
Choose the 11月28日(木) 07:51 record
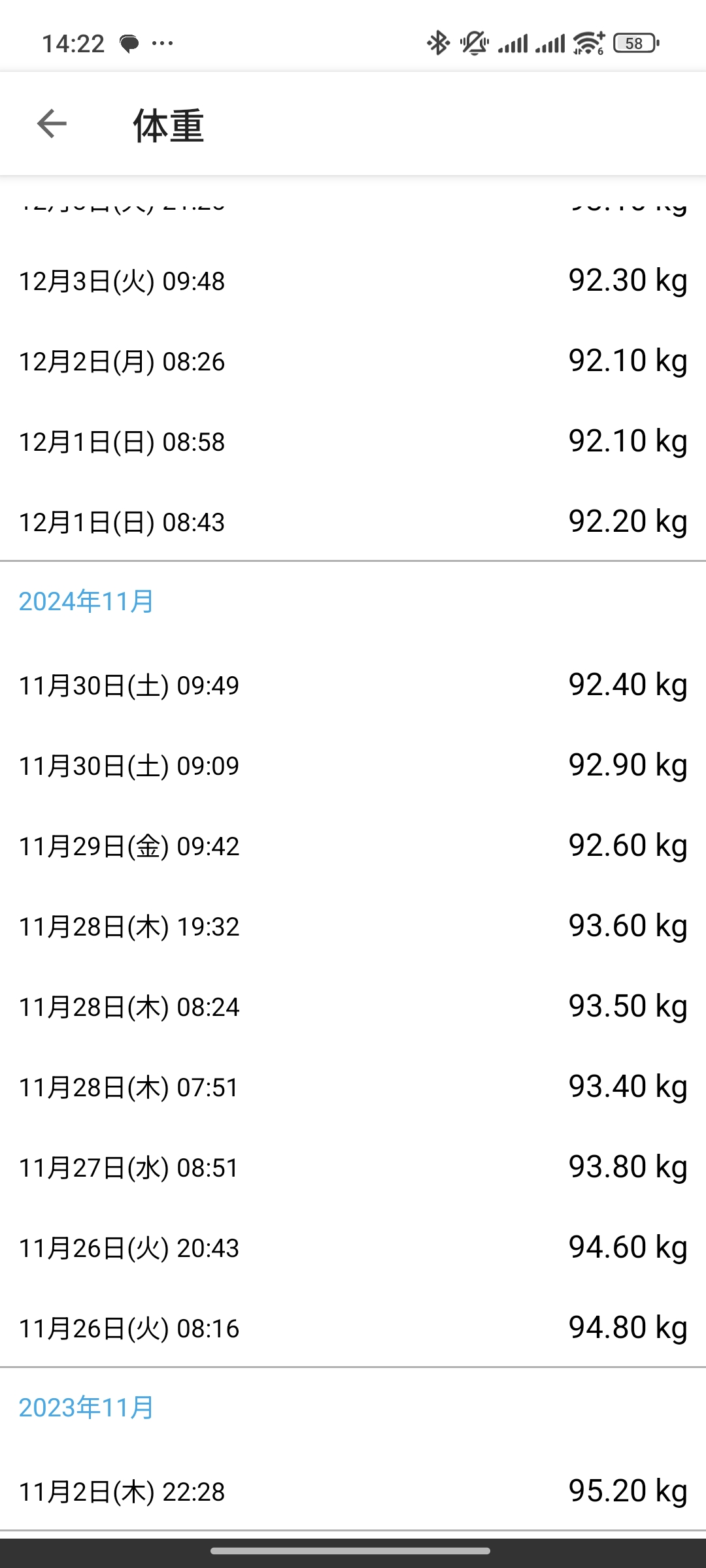click(x=353, y=1088)
